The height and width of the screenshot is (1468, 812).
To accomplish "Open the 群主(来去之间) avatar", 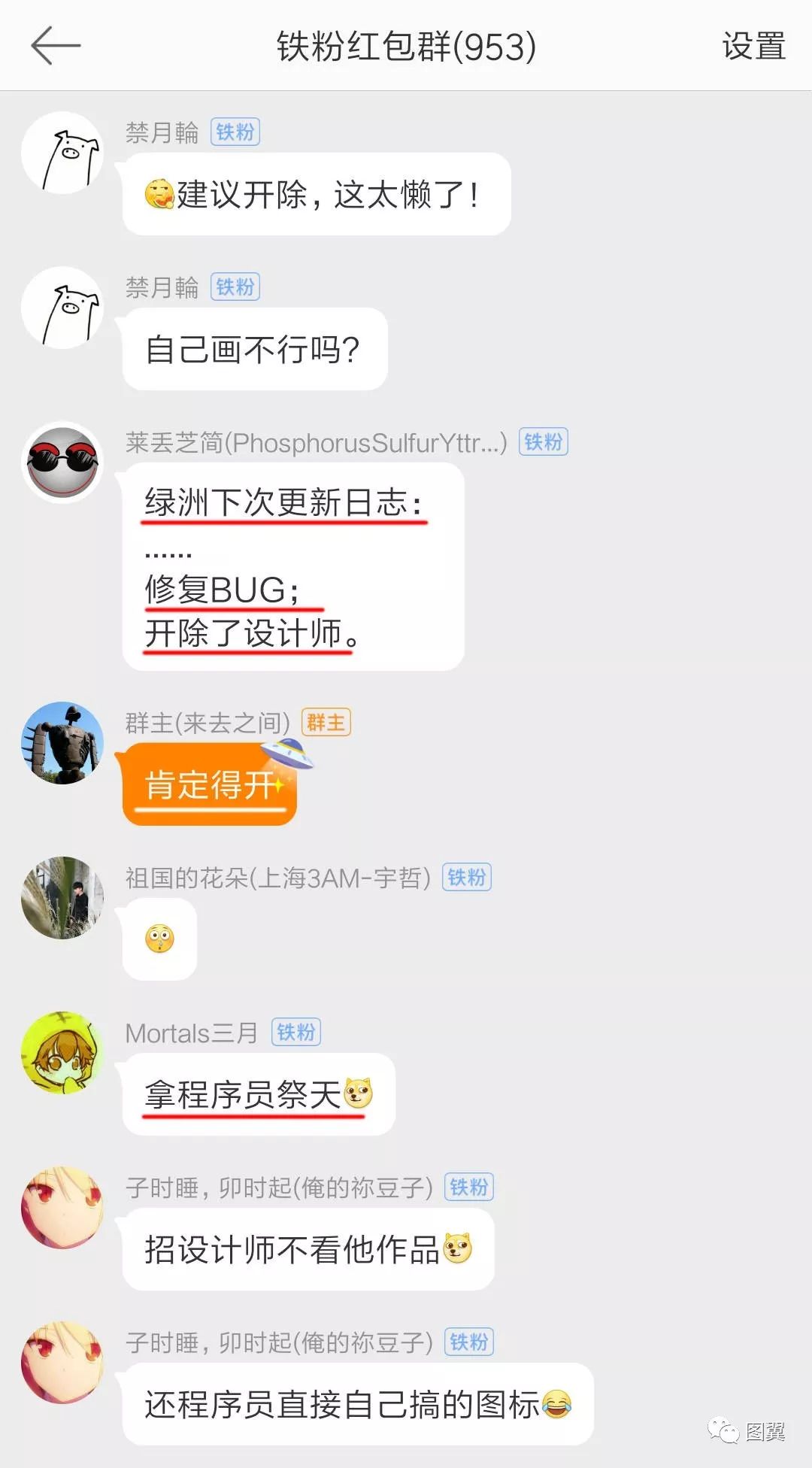I will pos(62,743).
